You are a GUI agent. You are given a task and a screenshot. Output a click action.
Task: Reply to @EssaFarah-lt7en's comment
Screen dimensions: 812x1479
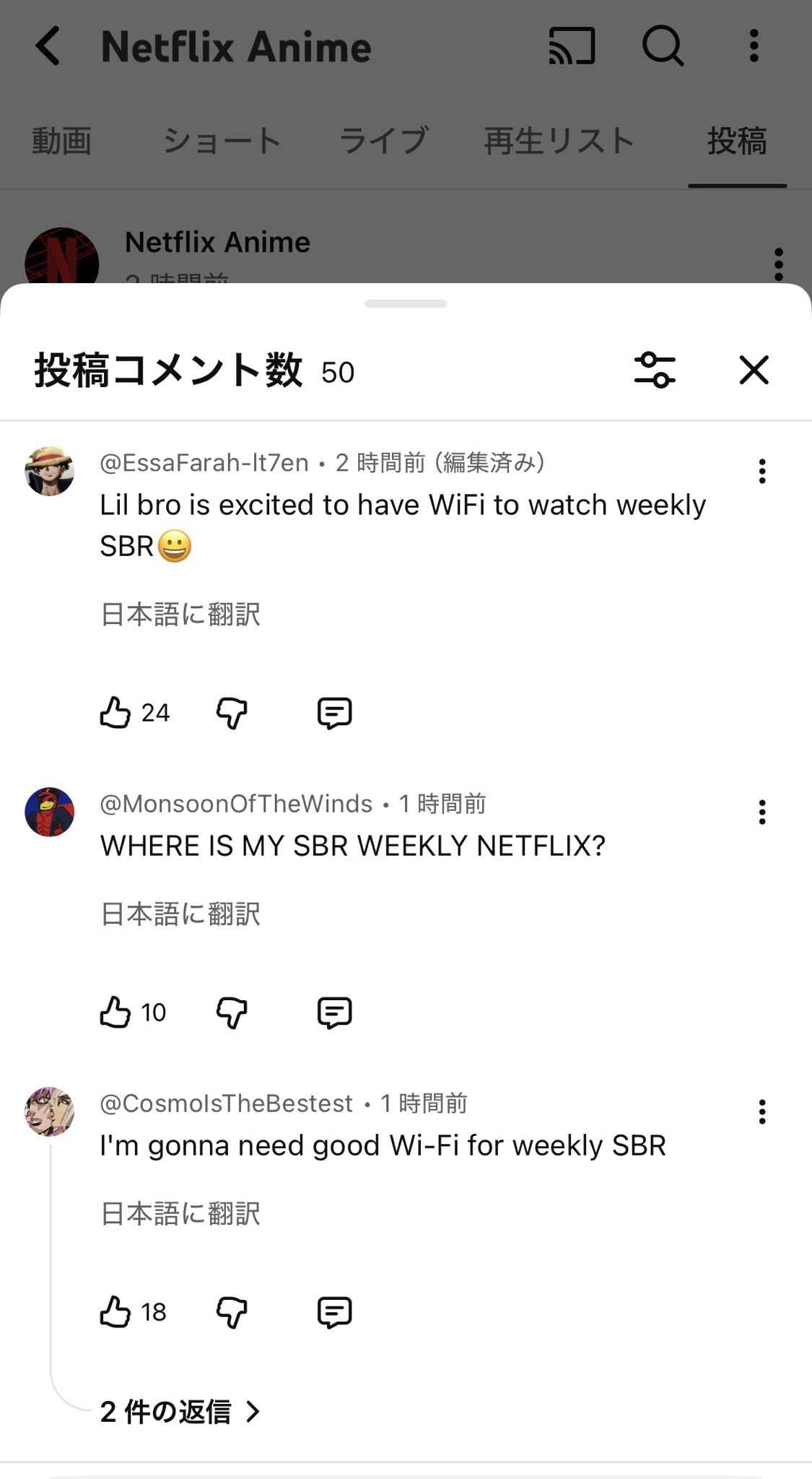pos(334,713)
